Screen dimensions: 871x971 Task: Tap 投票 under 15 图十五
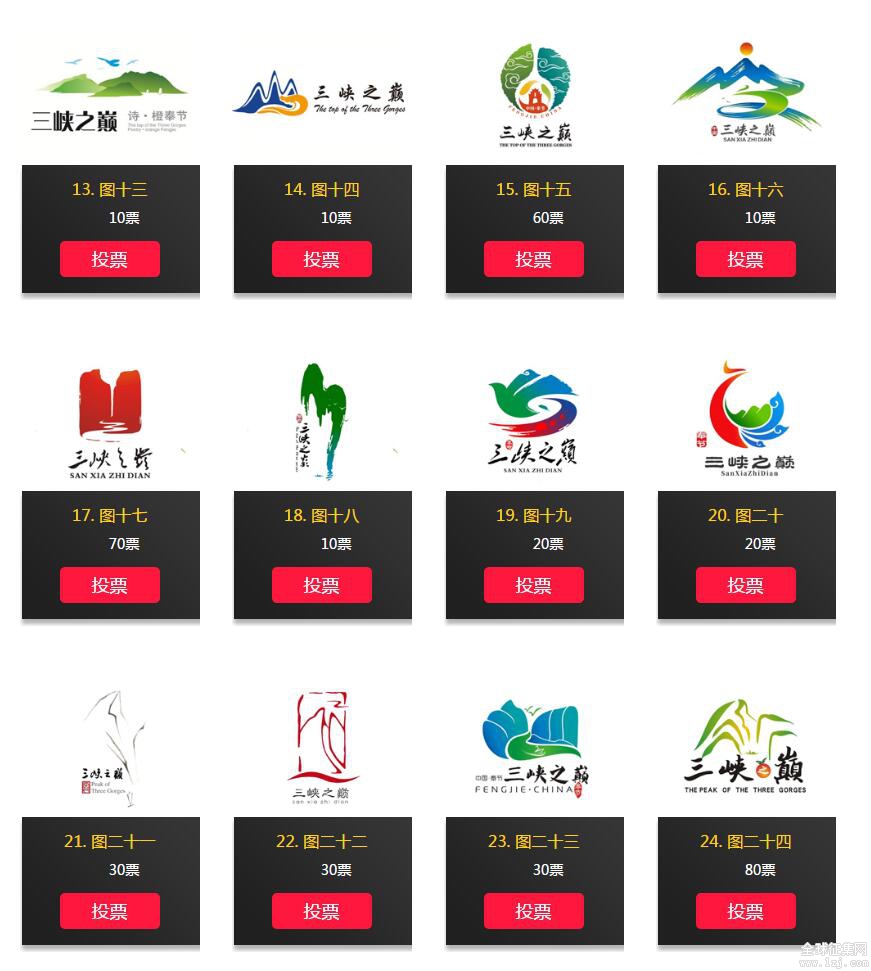pos(534,259)
